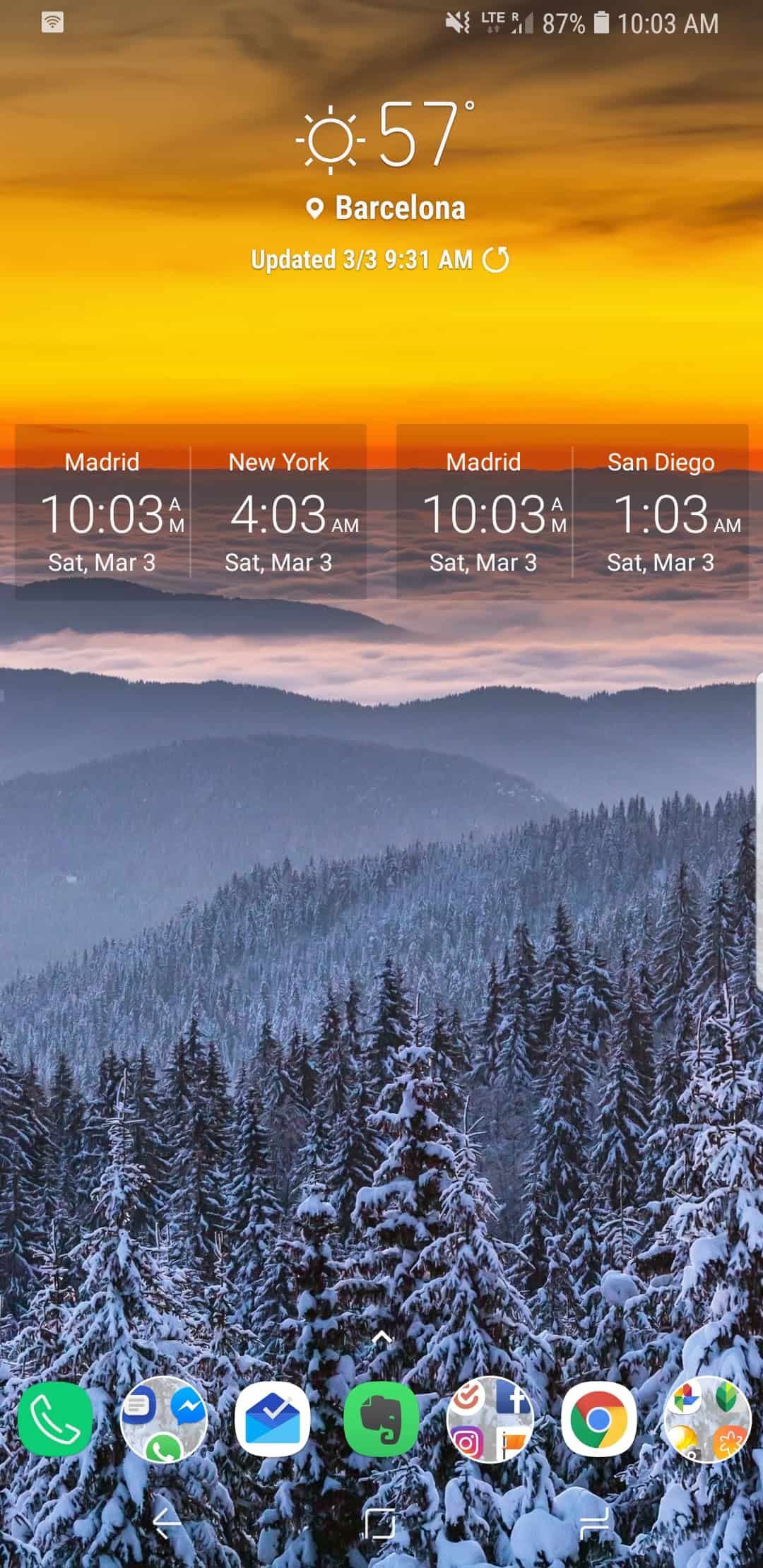Open the New York world clock
Screen dimensions: 763x1568
tap(279, 512)
